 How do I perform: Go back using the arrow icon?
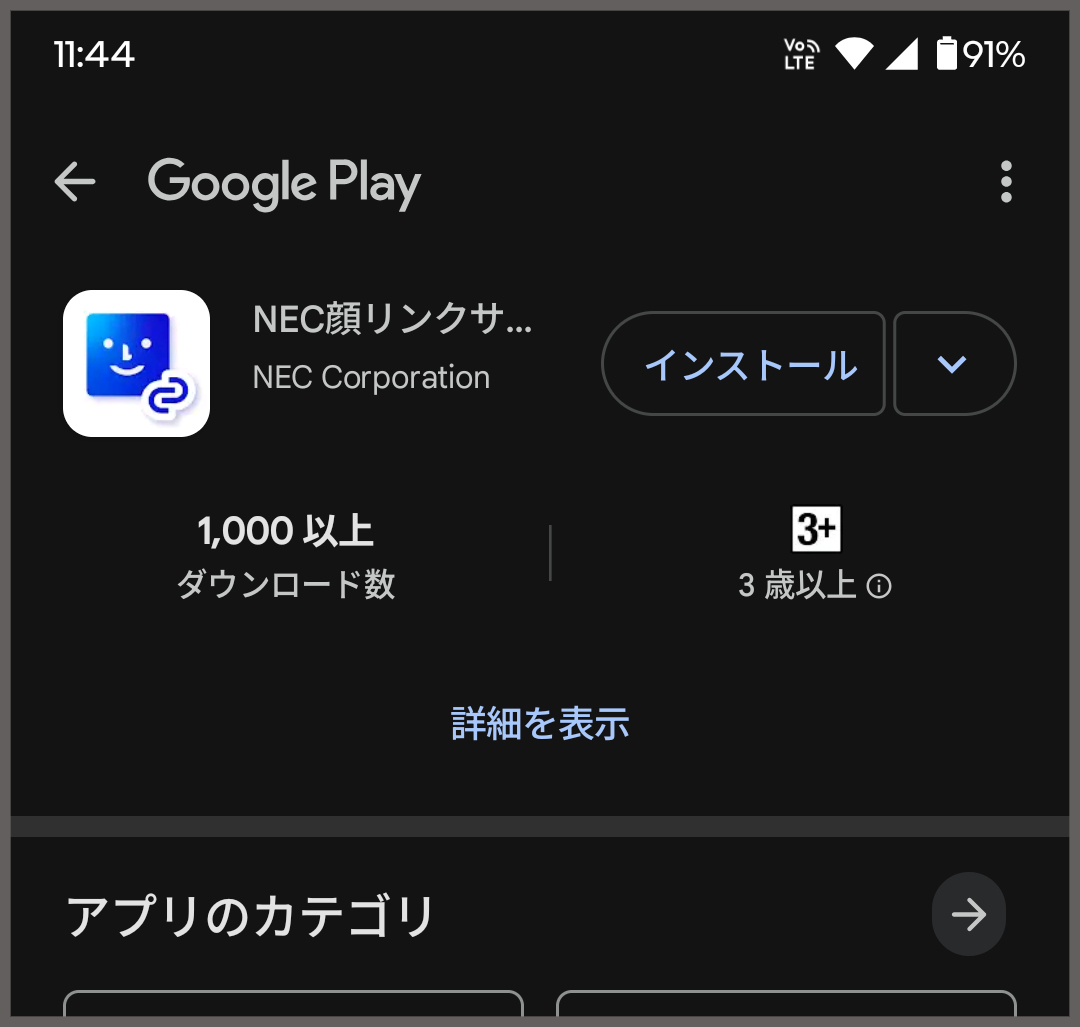[x=75, y=182]
